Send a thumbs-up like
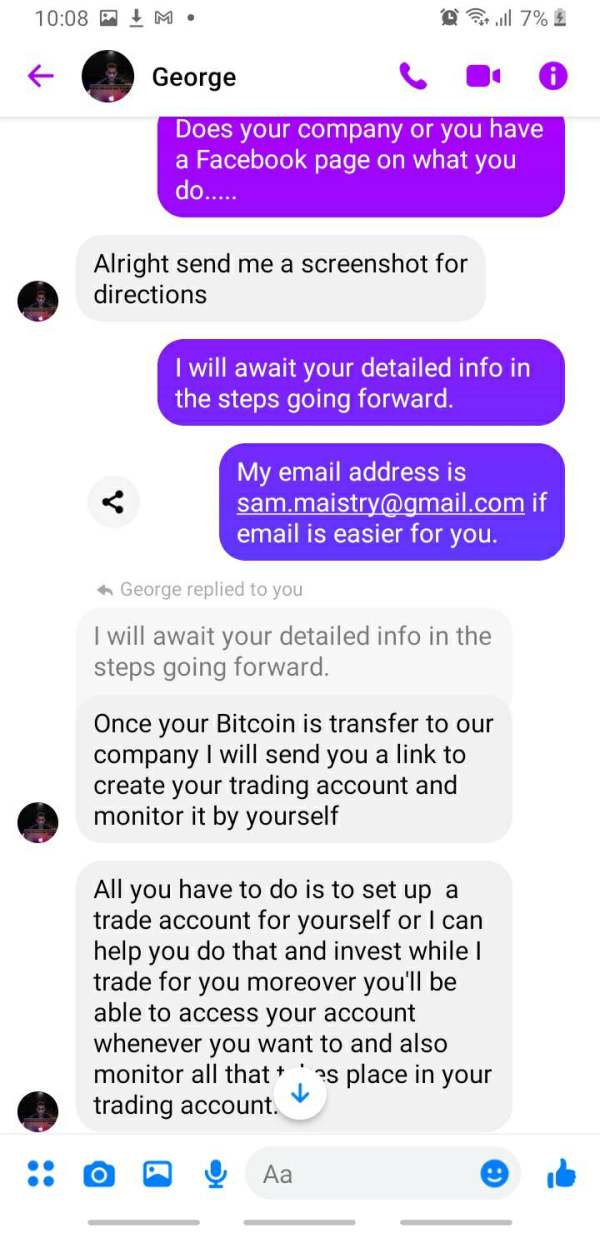This screenshot has width=600, height=1233. click(561, 1173)
